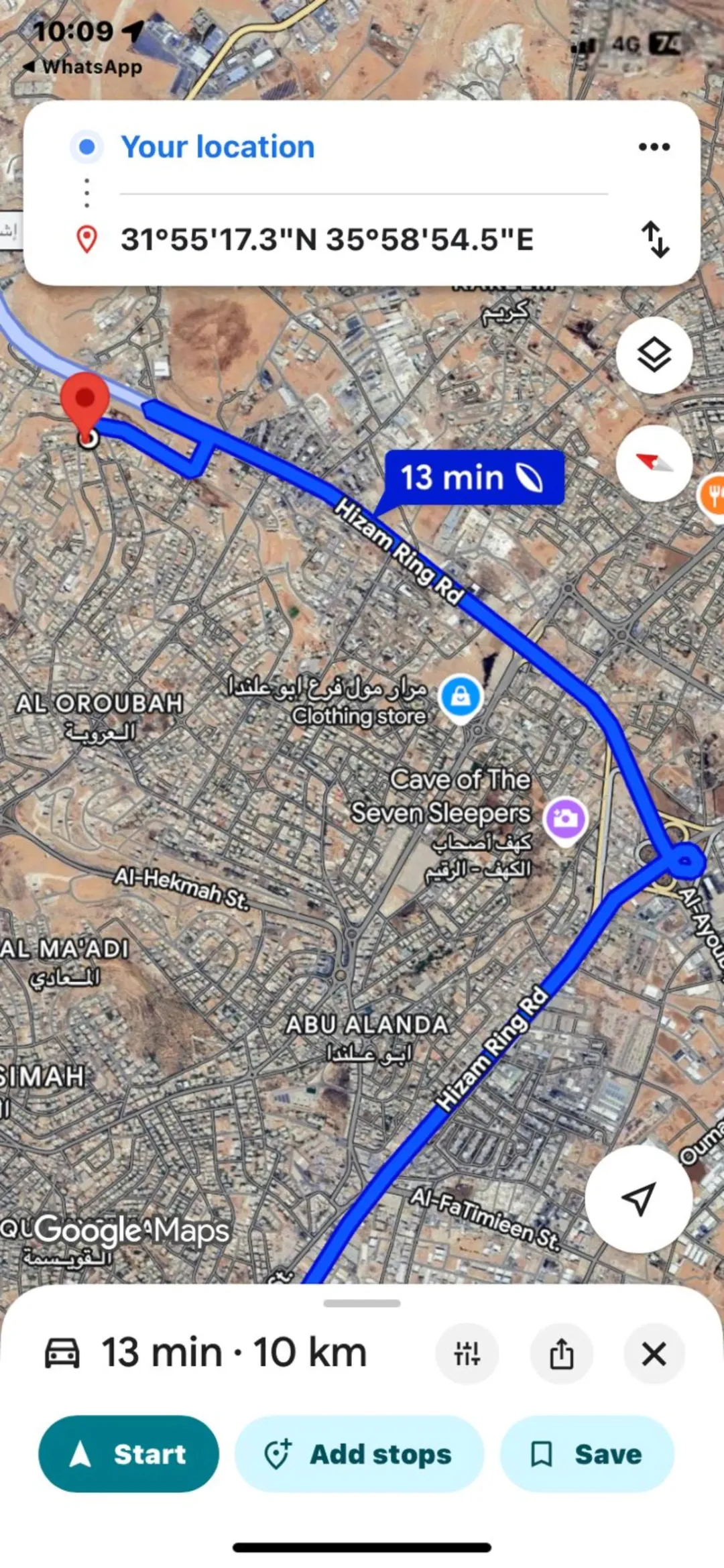Open route options sliders icon

click(467, 1353)
